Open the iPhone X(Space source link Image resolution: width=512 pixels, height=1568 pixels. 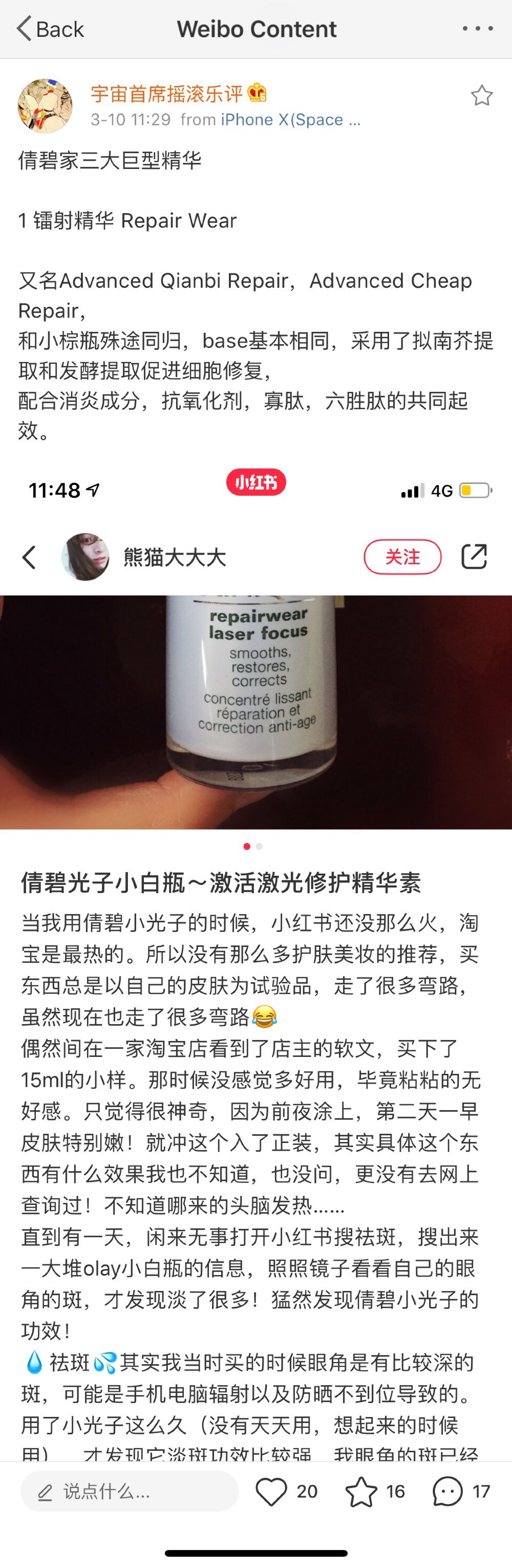290,119
